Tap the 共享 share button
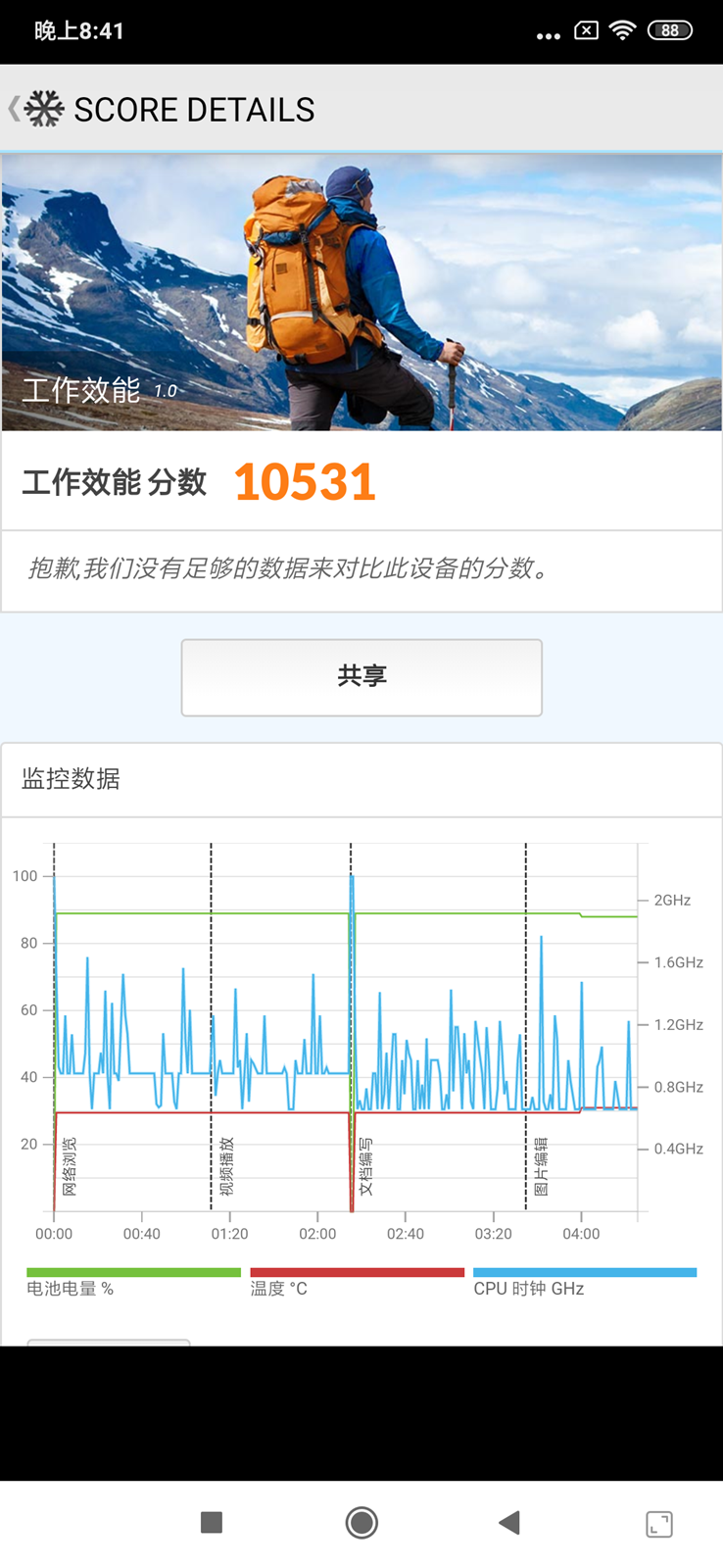This screenshot has height=1568, width=723. click(x=361, y=677)
